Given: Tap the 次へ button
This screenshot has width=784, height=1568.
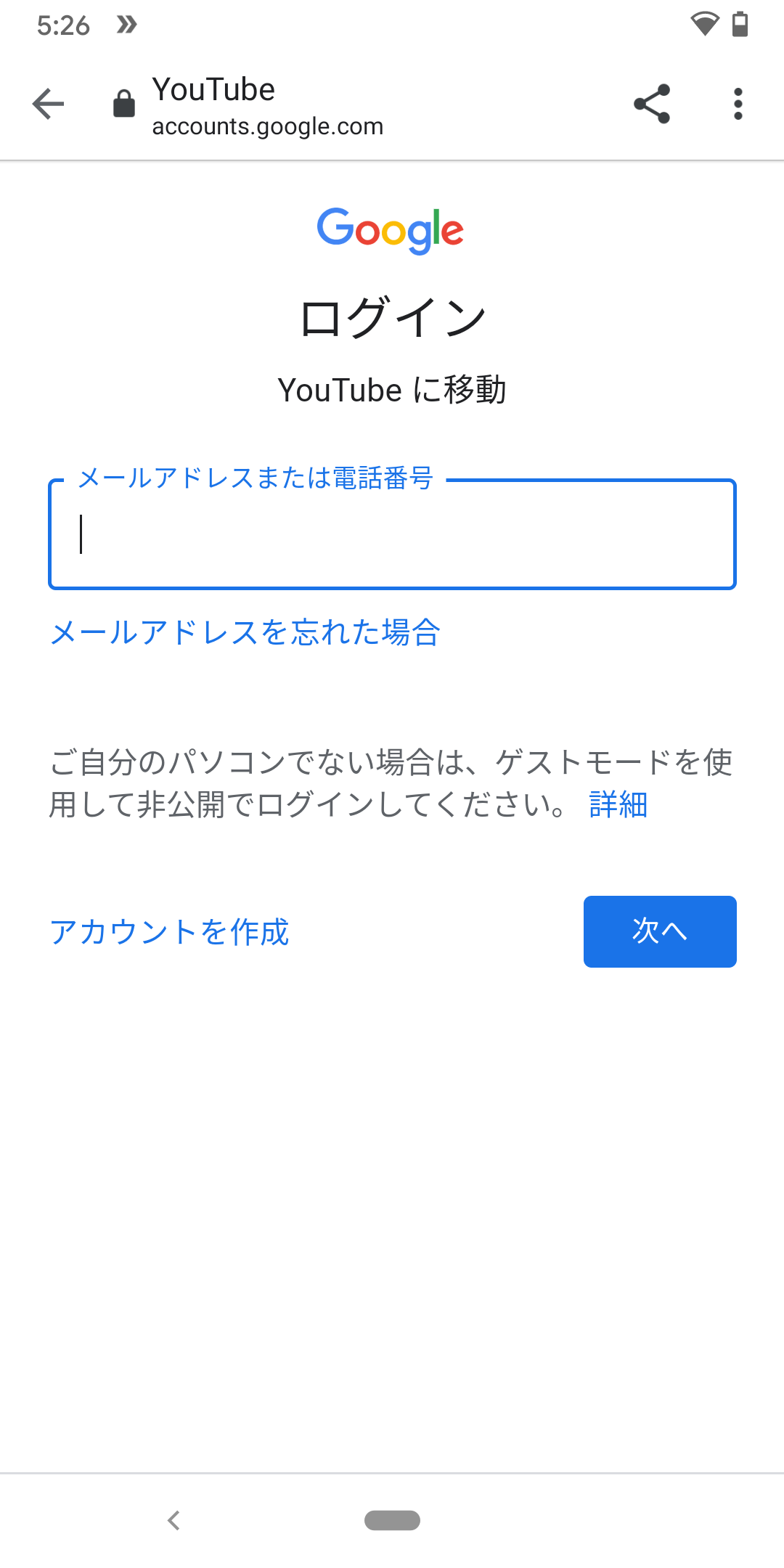Looking at the screenshot, I should coord(659,931).
